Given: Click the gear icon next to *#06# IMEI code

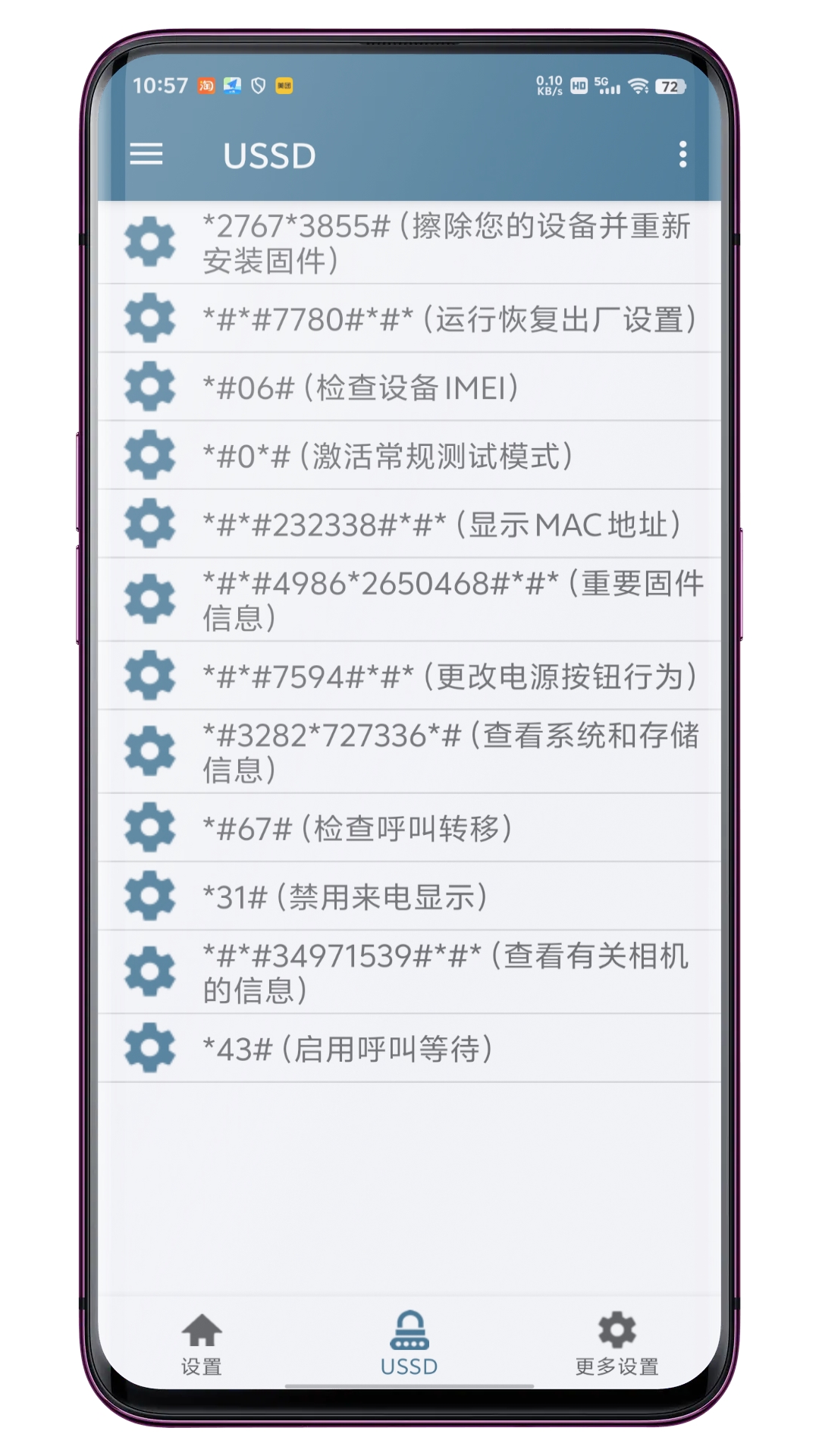Looking at the screenshot, I should pyautogui.click(x=149, y=387).
